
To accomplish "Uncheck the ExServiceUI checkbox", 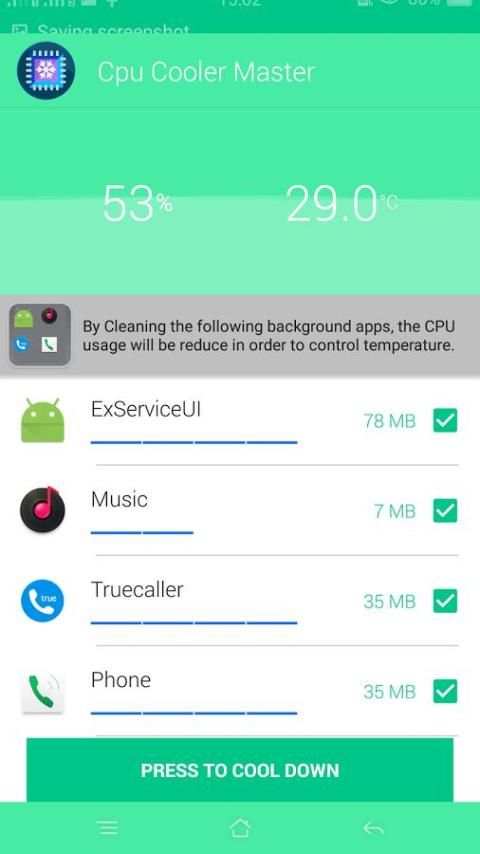I will pyautogui.click(x=445, y=420).
